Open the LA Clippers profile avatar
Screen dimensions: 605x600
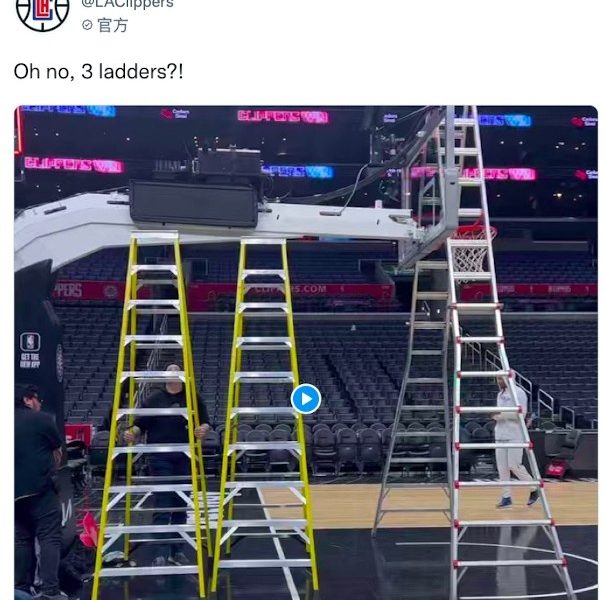[43, 10]
